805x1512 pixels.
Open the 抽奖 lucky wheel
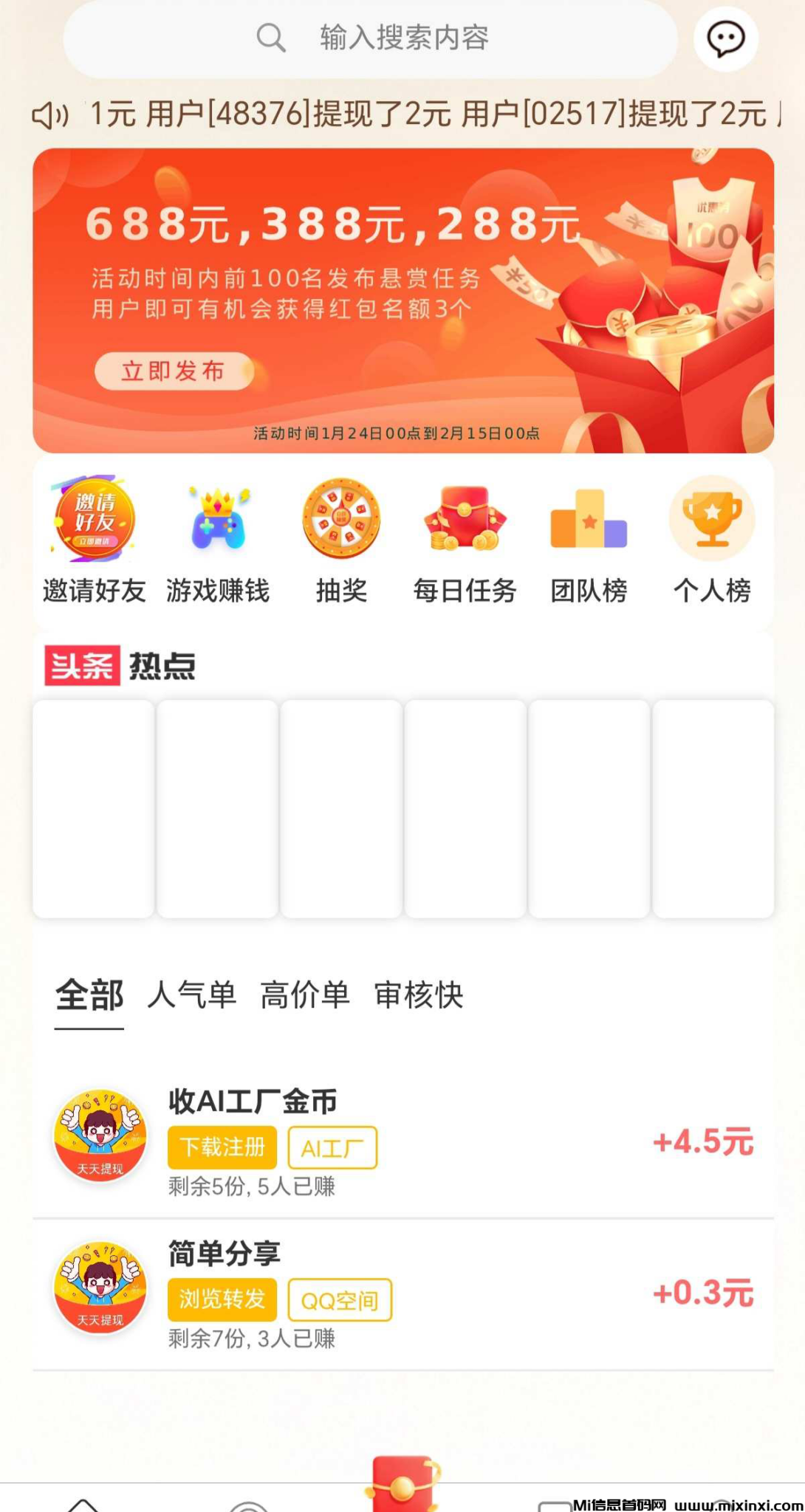click(x=341, y=540)
